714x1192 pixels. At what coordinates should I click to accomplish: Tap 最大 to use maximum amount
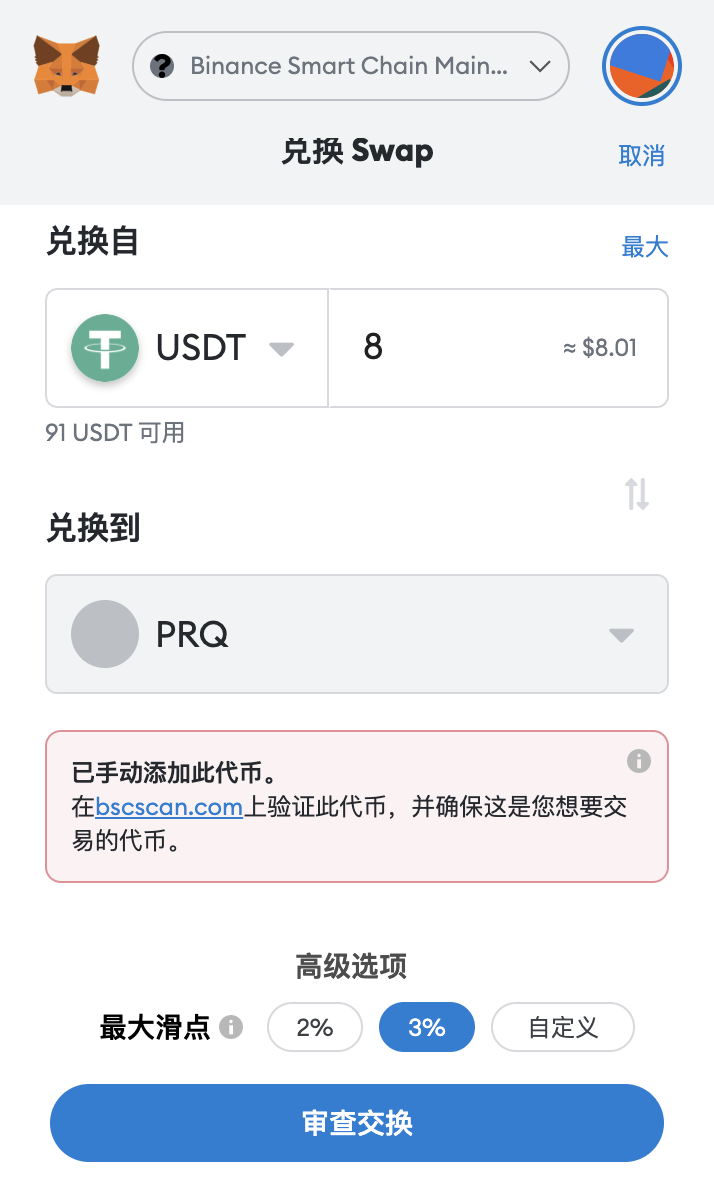[x=644, y=247]
